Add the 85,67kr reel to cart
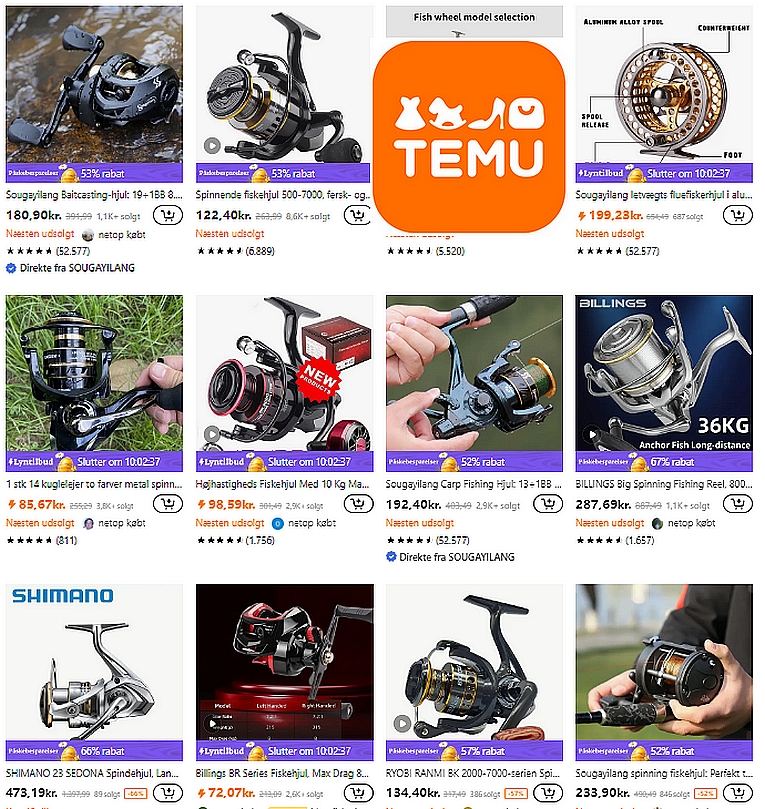The height and width of the screenshot is (809, 765). point(167,503)
